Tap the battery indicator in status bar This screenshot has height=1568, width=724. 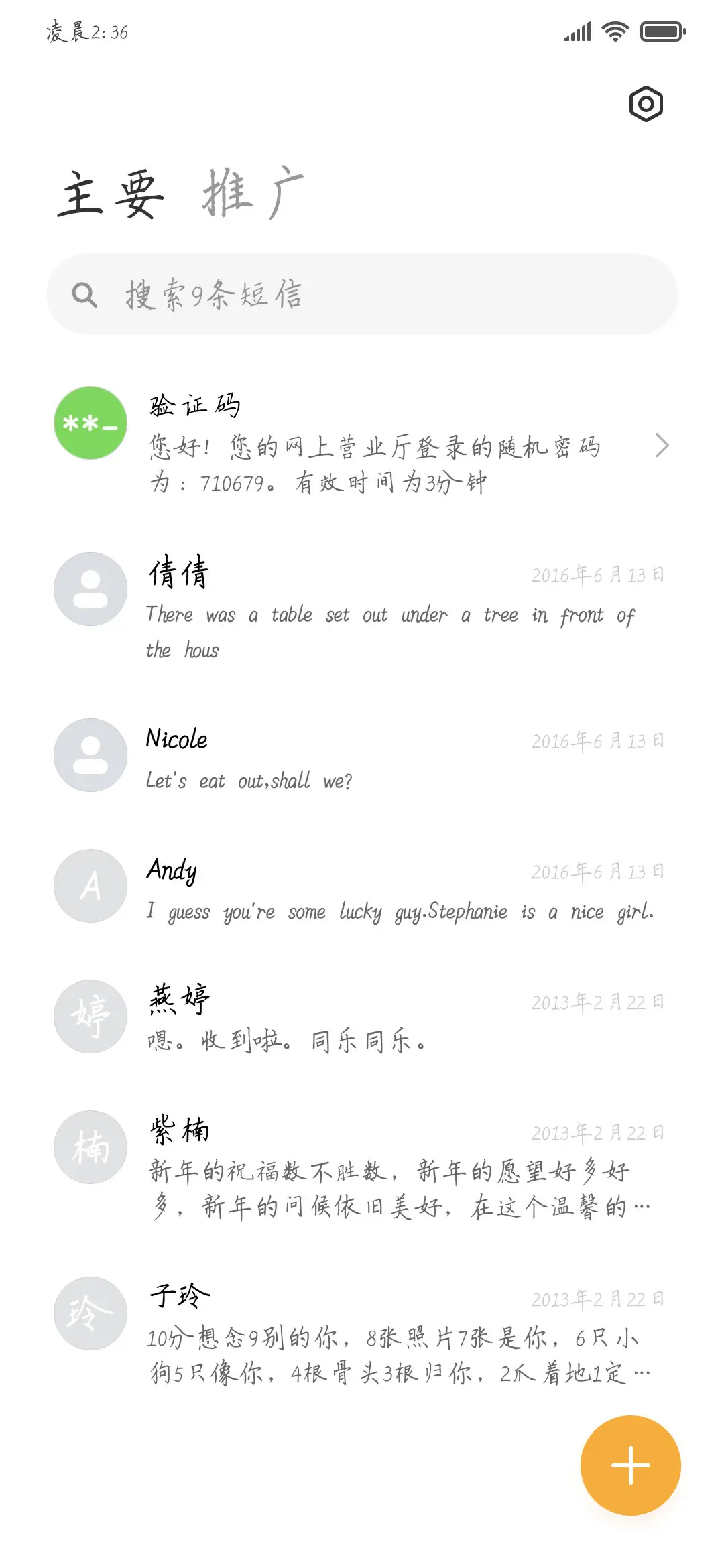[661, 30]
